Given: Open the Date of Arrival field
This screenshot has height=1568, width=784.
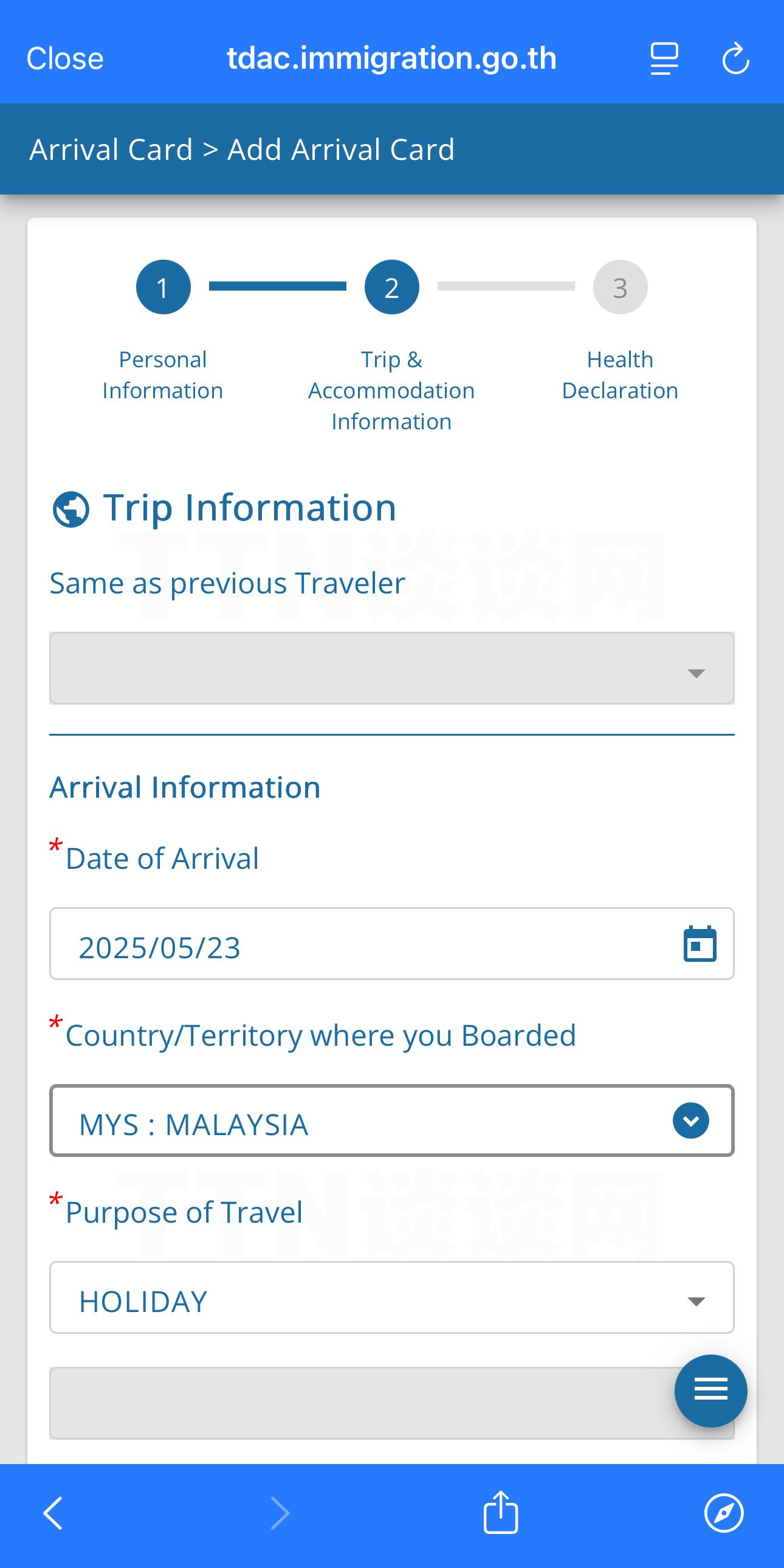Looking at the screenshot, I should (392, 944).
